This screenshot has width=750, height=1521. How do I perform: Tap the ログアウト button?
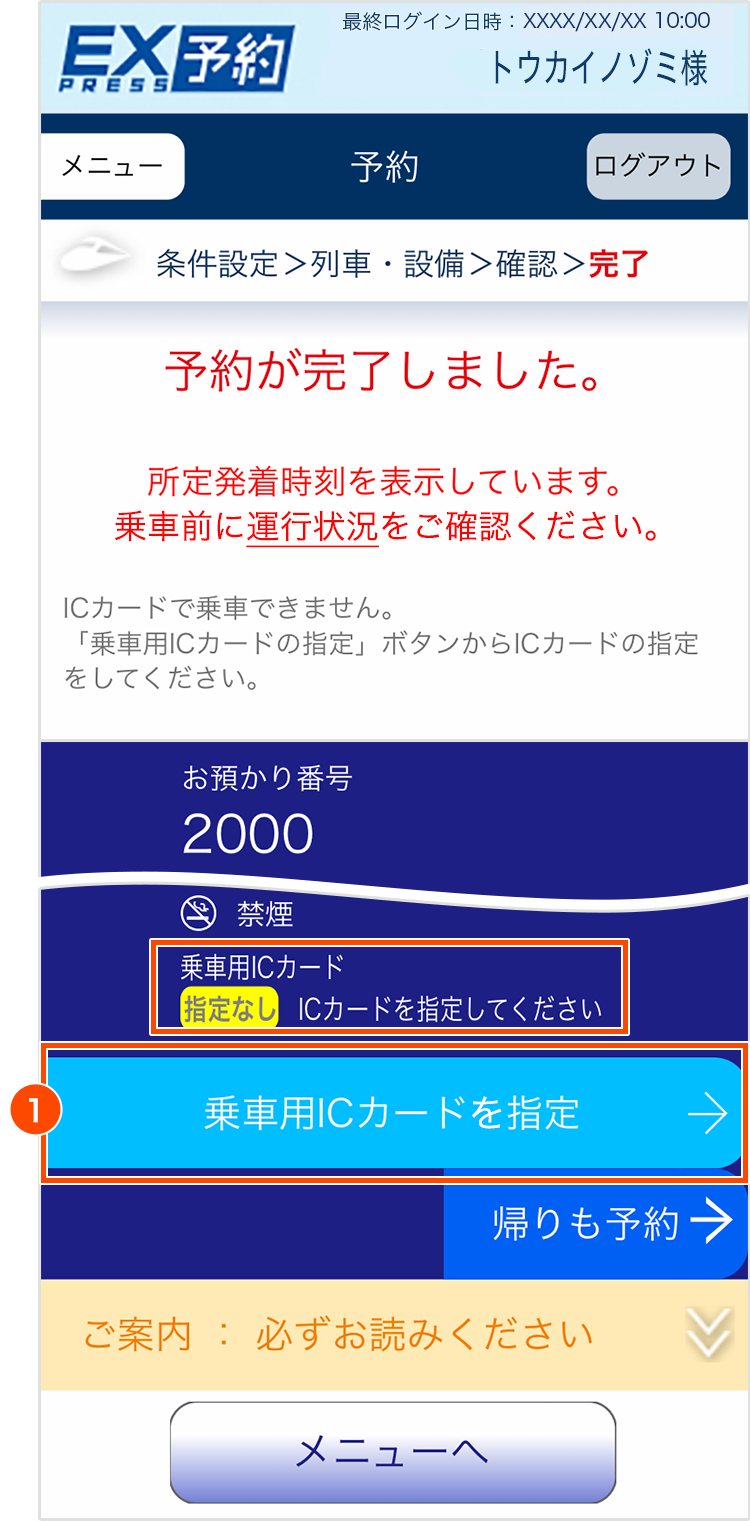tap(657, 166)
